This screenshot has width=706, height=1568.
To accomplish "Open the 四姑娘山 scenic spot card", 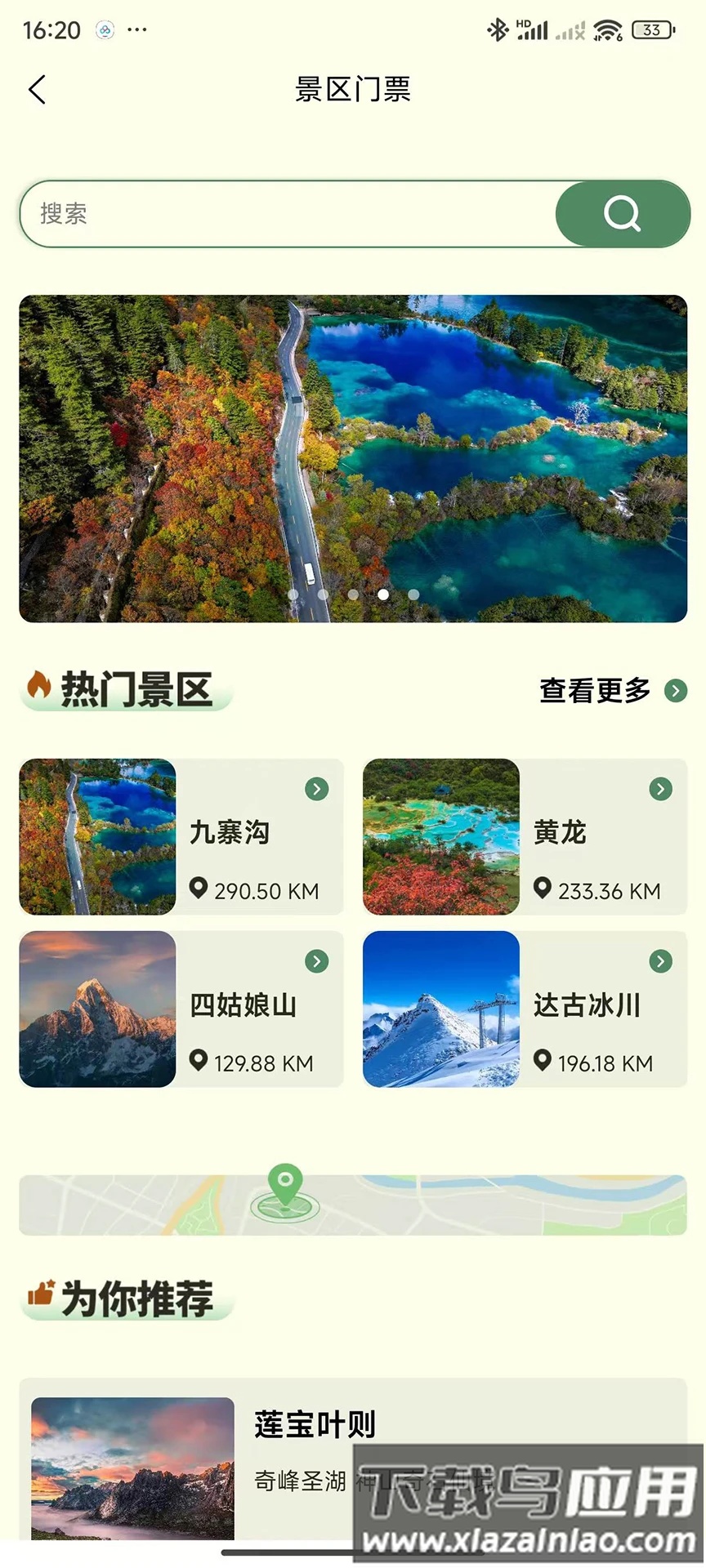I will point(181,1009).
